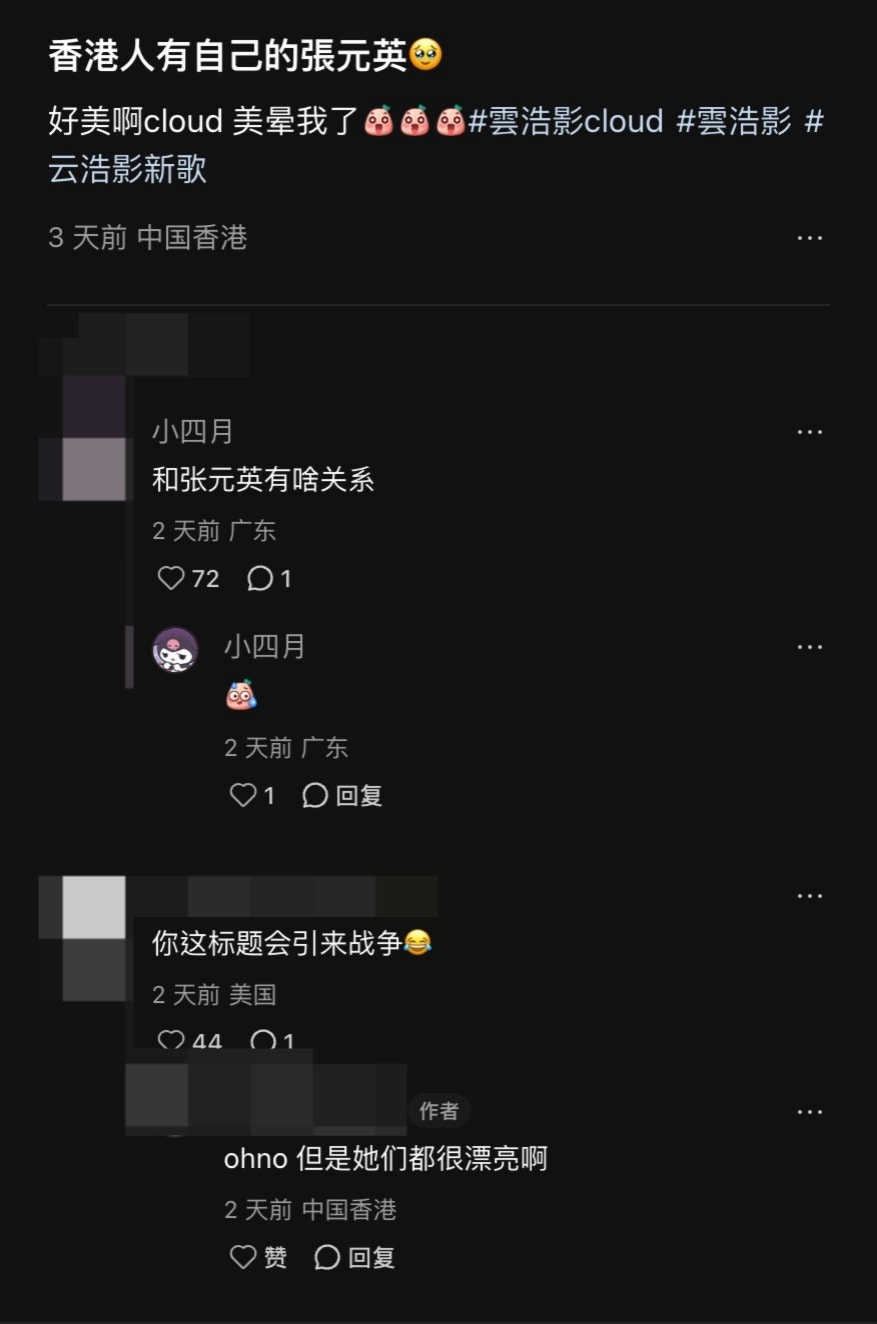Image resolution: width=877 pixels, height=1324 pixels.
Task: View replies to 和张元英有啥关系 comment
Action: [270, 578]
